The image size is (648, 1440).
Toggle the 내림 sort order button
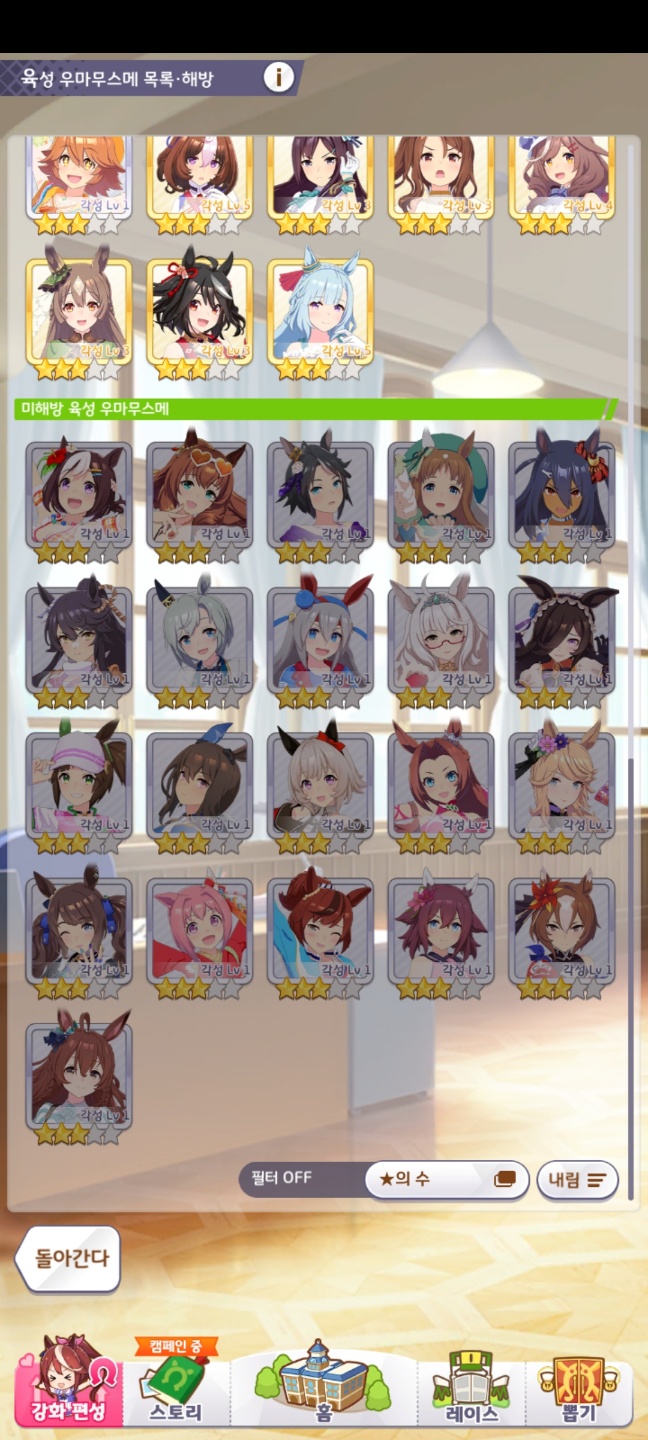577,1180
